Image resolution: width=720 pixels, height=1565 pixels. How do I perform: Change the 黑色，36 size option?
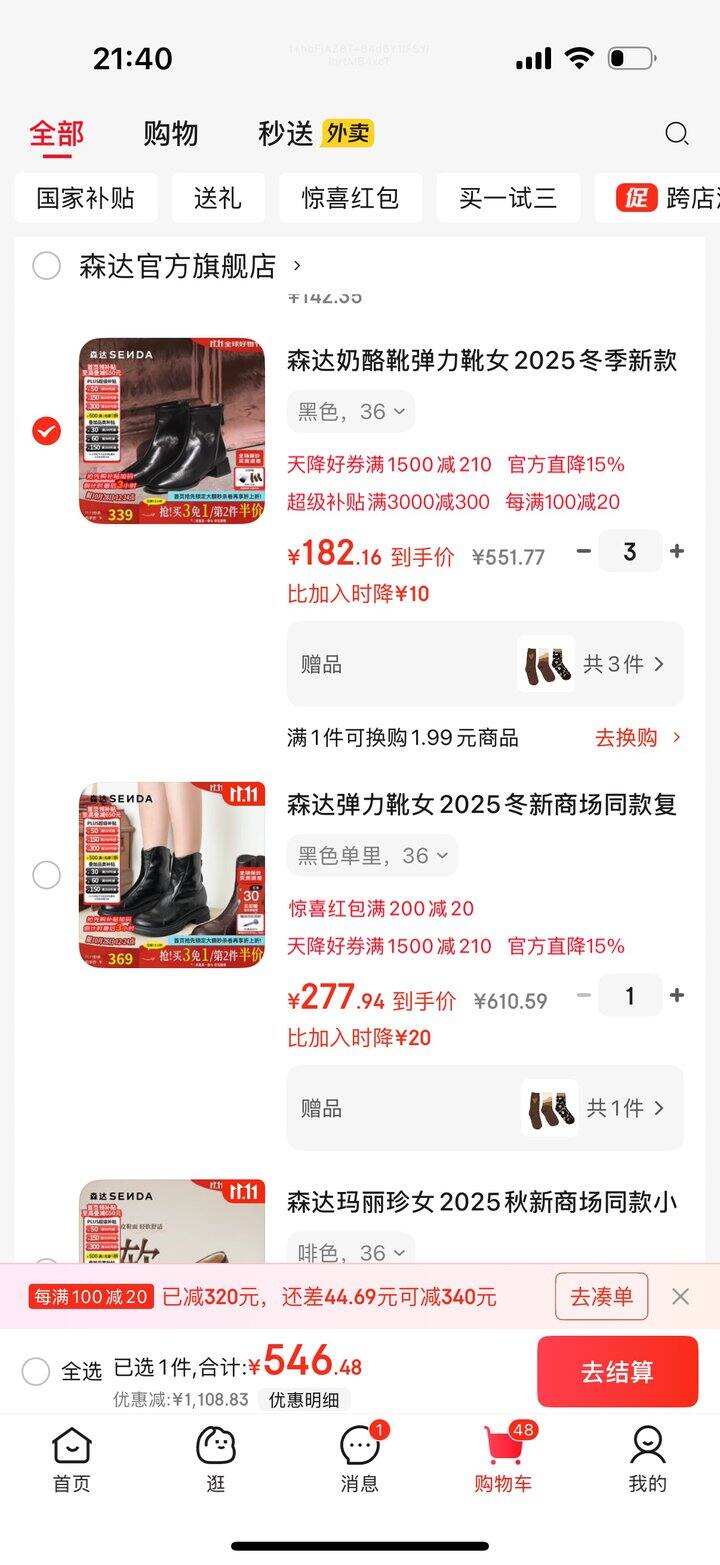pos(351,412)
